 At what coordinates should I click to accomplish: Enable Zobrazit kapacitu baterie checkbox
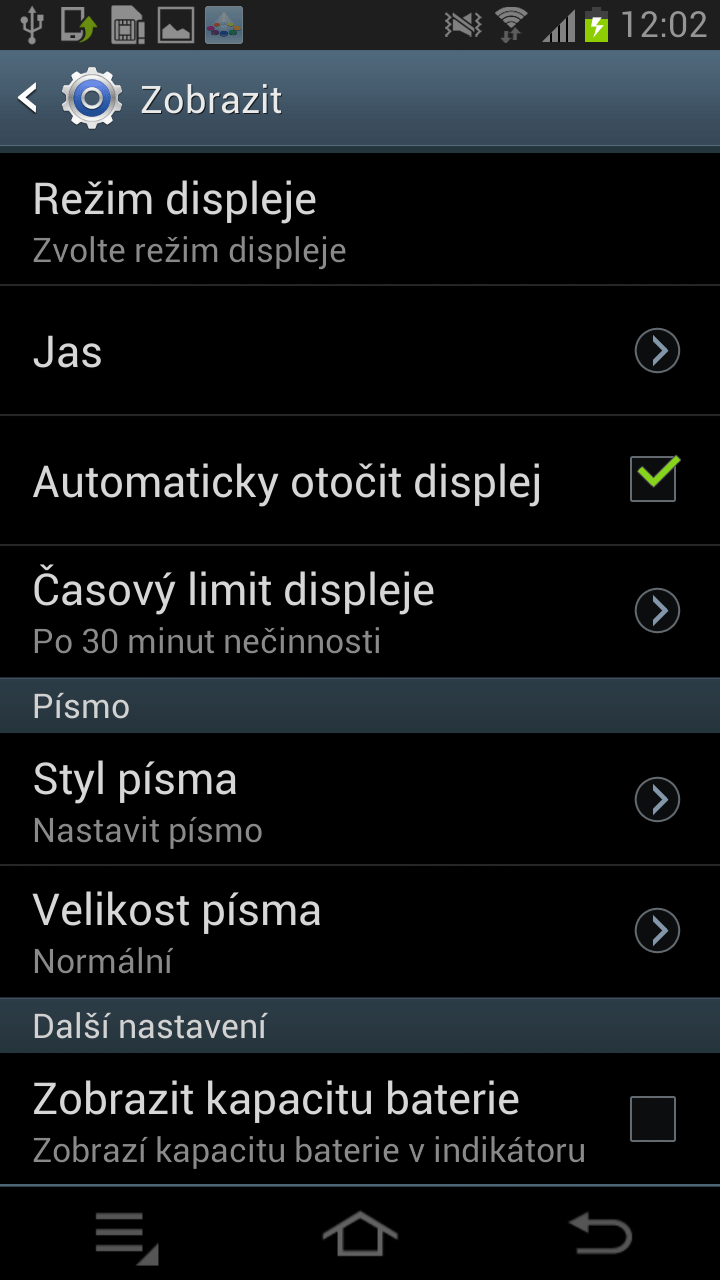[x=653, y=1119]
